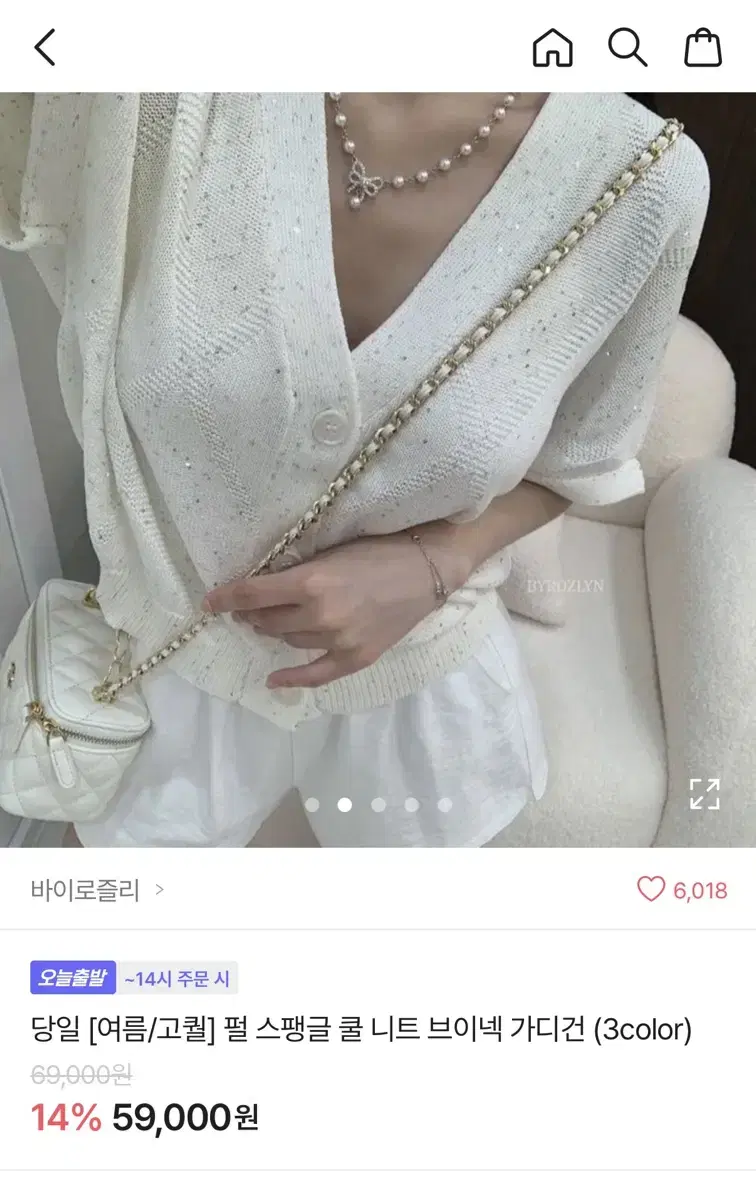This screenshot has width=756, height=1200.
Task: Open the seller page labeled 바이로즐리
Action: coord(85,887)
